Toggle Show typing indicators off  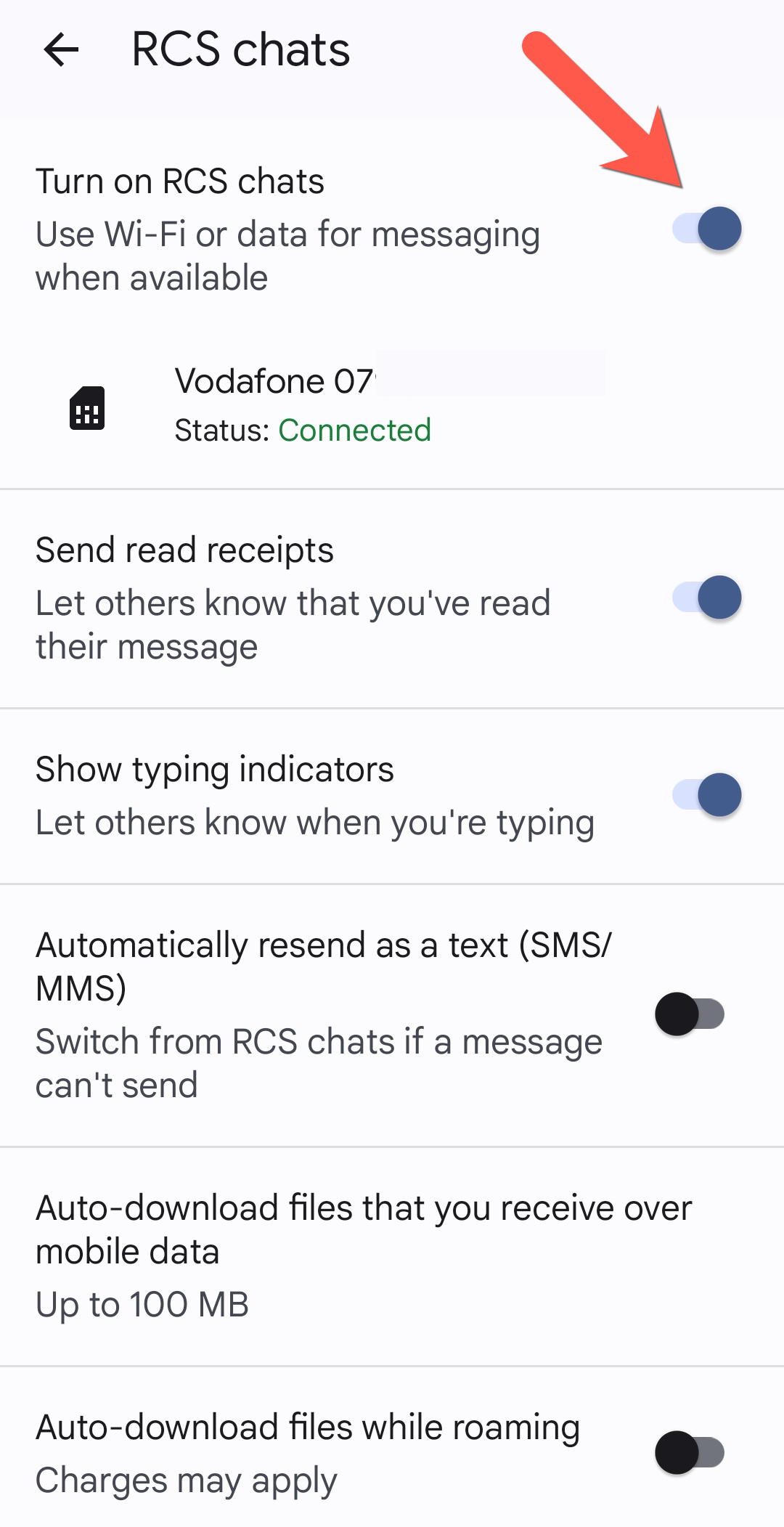(706, 794)
